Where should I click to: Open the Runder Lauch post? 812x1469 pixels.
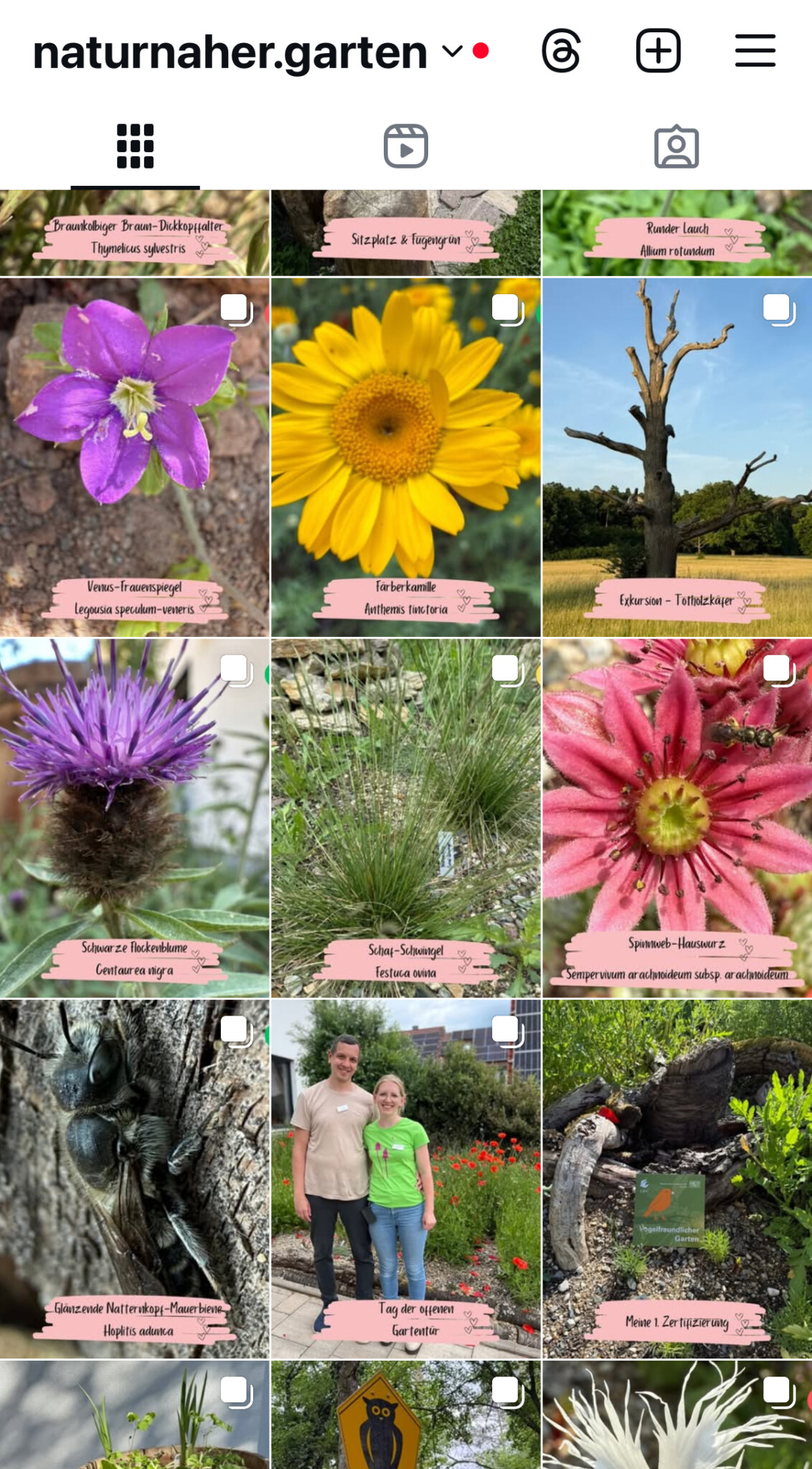[676, 233]
